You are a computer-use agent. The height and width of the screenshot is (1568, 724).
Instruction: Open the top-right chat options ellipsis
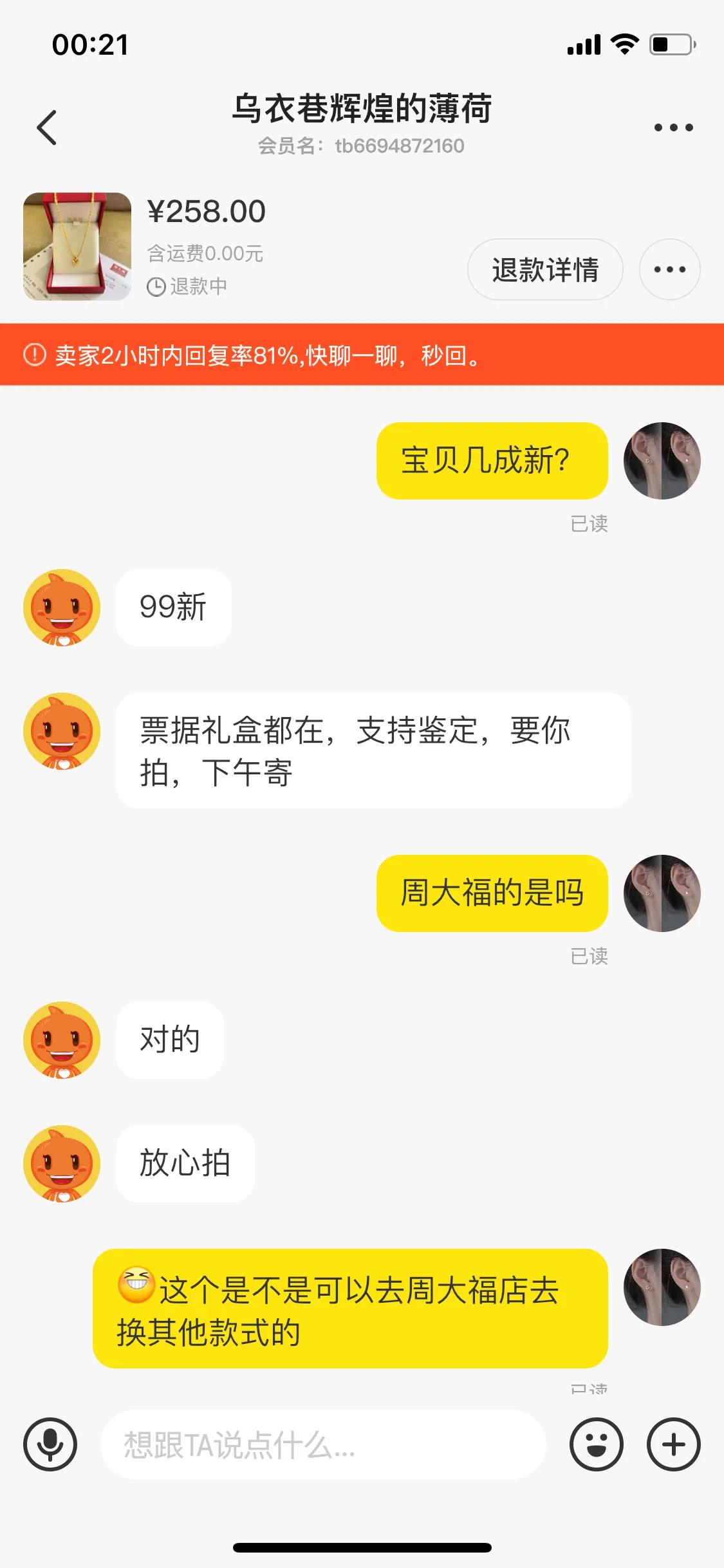pyautogui.click(x=673, y=127)
